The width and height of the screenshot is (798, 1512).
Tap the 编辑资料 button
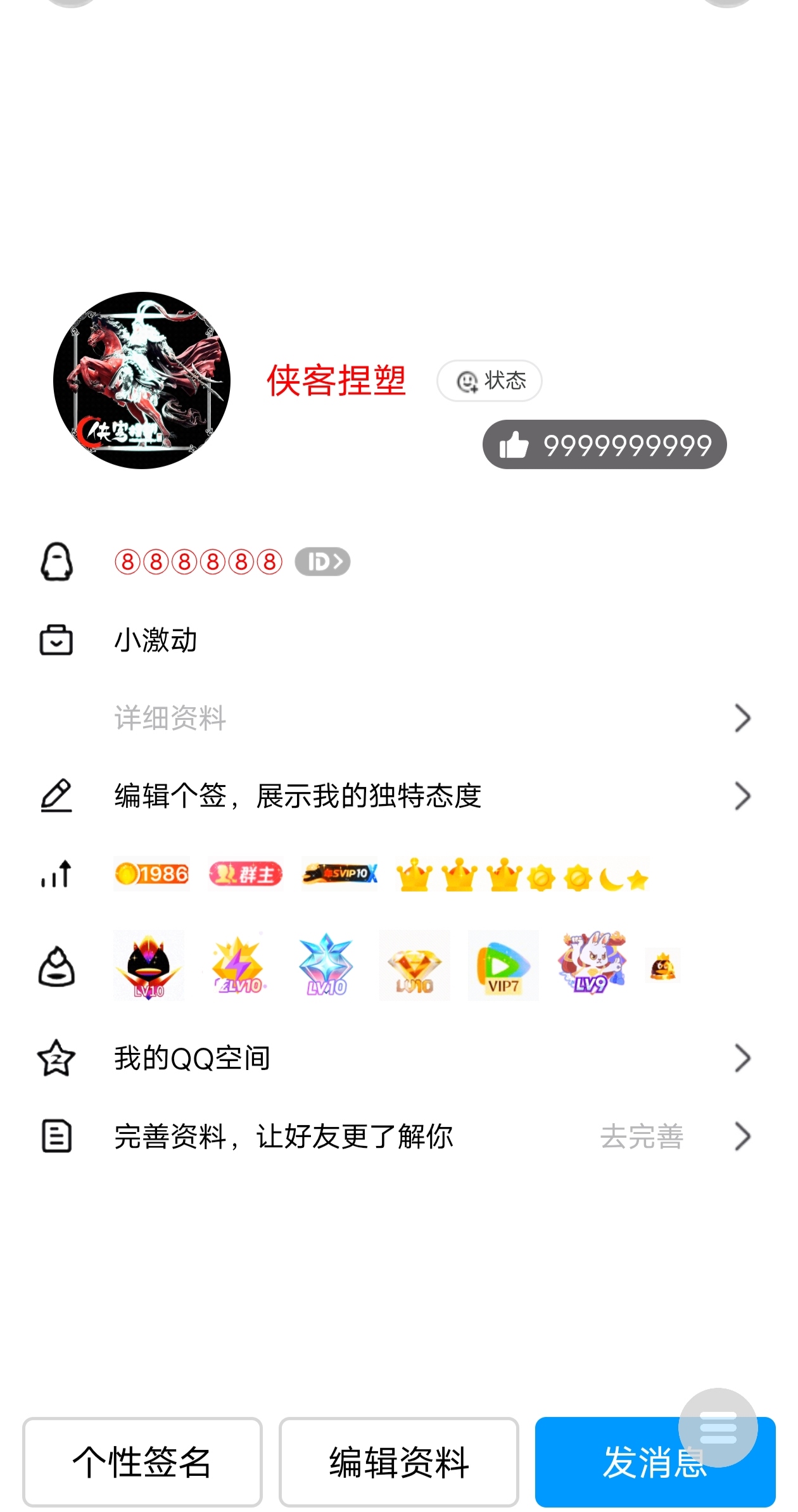[x=399, y=1462]
